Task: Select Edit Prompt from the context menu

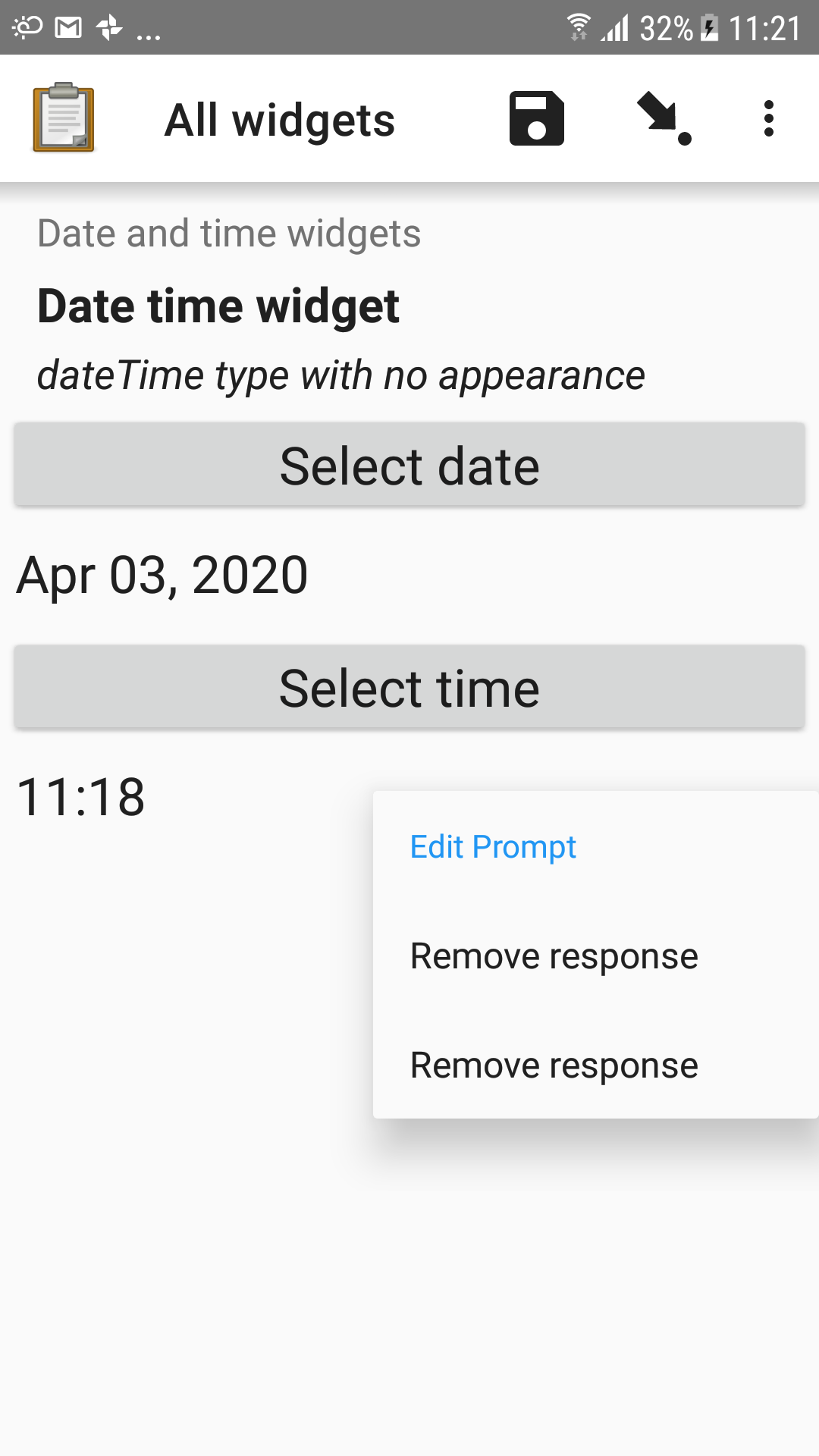Action: [492, 846]
